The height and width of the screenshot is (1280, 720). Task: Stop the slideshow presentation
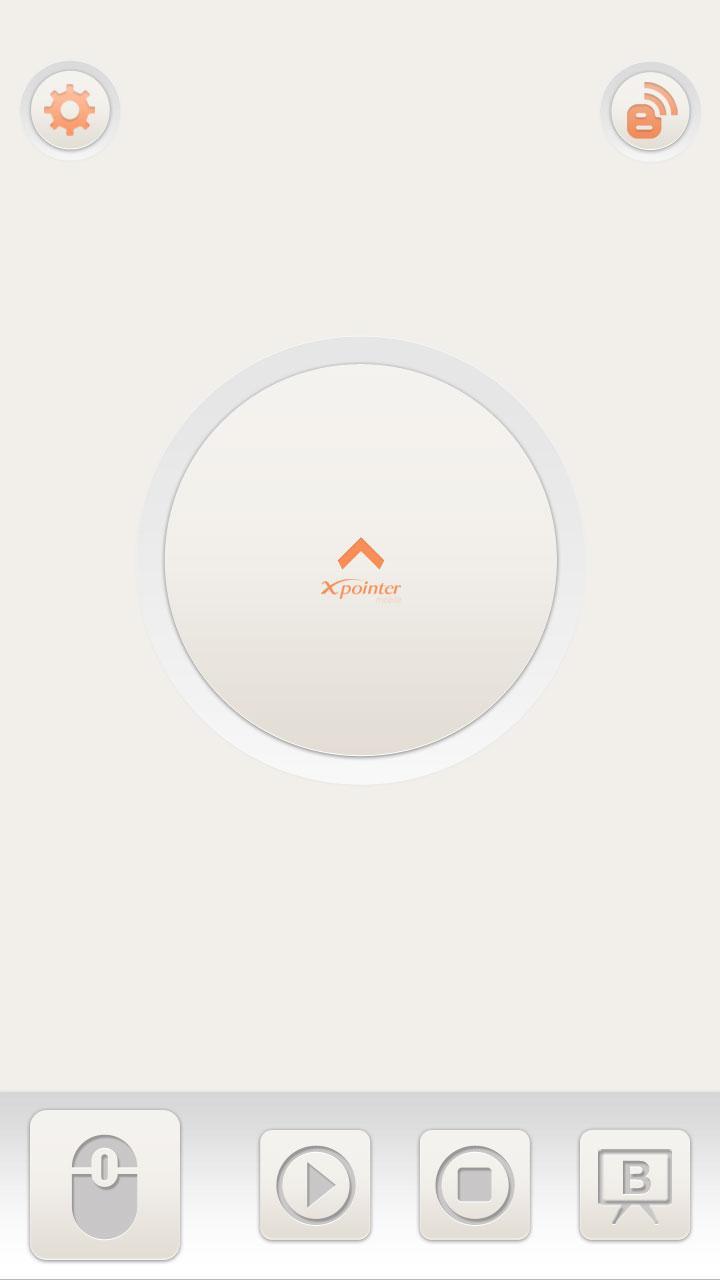pos(475,1185)
